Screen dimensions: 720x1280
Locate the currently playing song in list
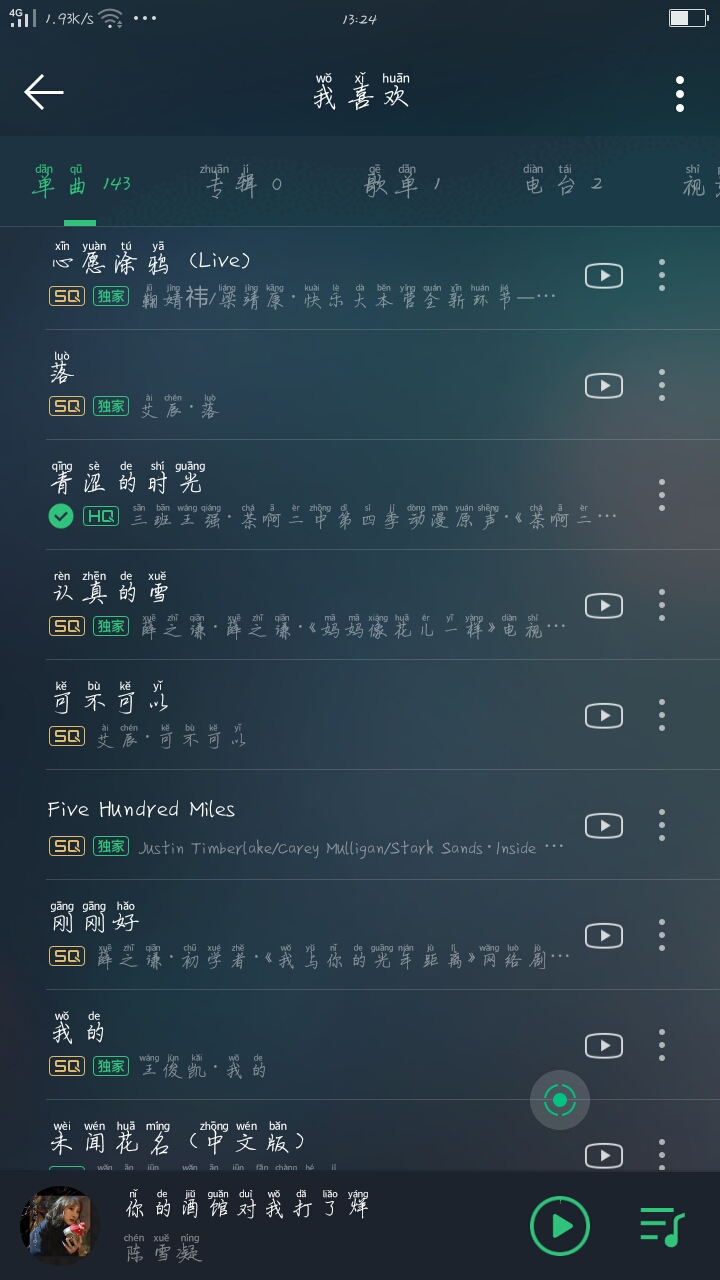coord(559,1101)
